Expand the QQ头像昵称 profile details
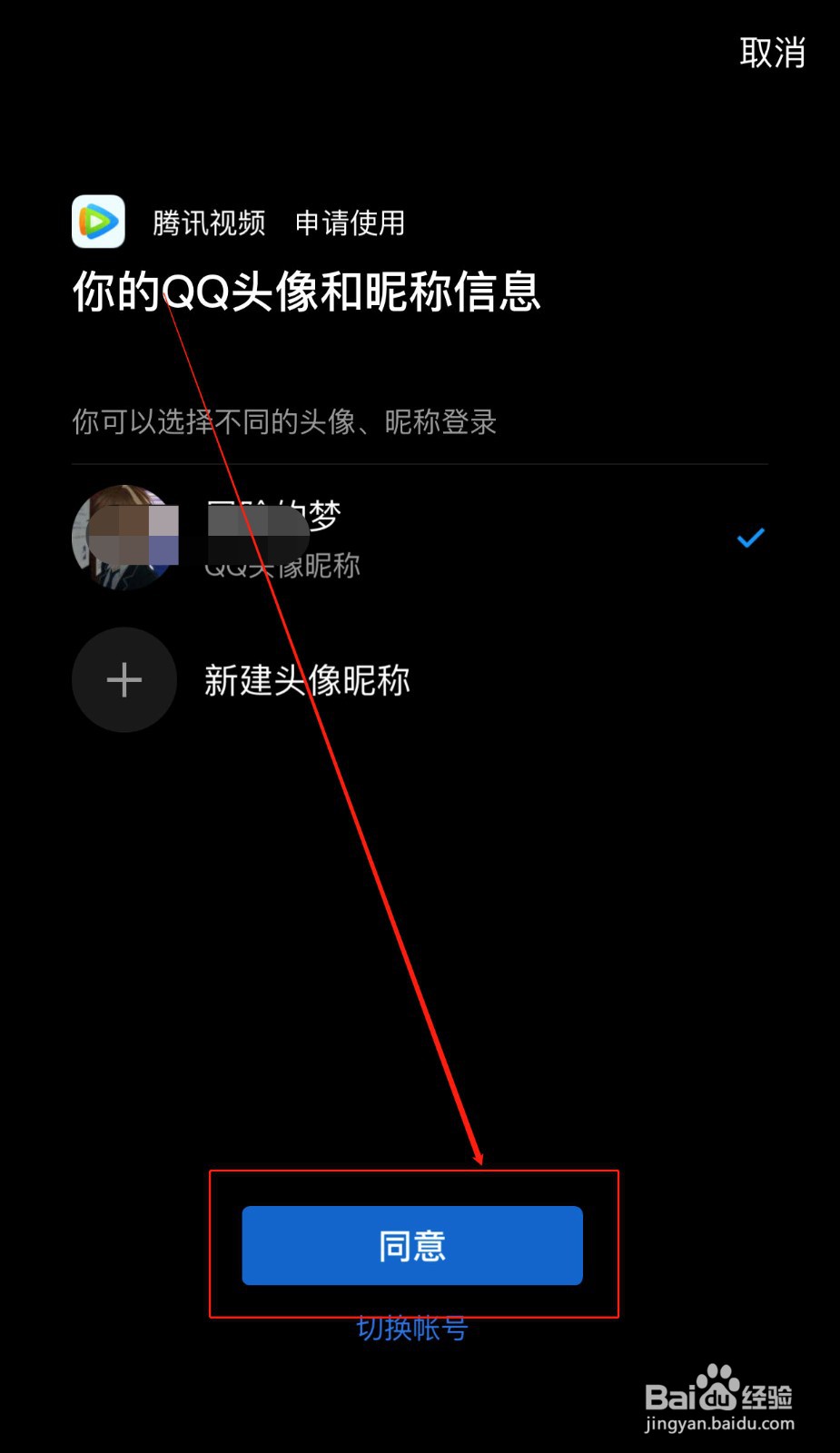 (282, 565)
